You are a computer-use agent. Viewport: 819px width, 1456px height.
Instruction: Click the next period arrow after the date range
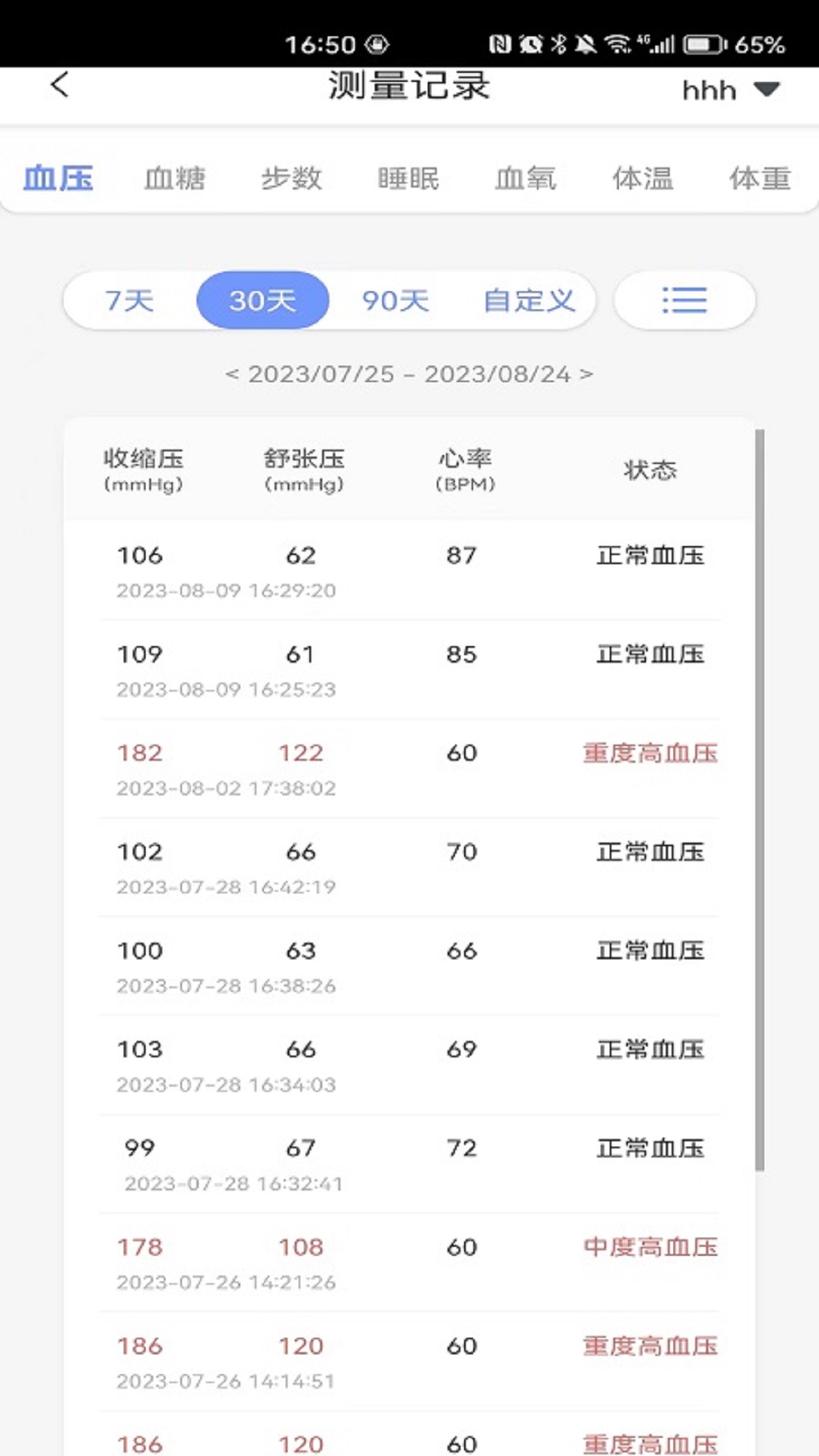pyautogui.click(x=585, y=373)
